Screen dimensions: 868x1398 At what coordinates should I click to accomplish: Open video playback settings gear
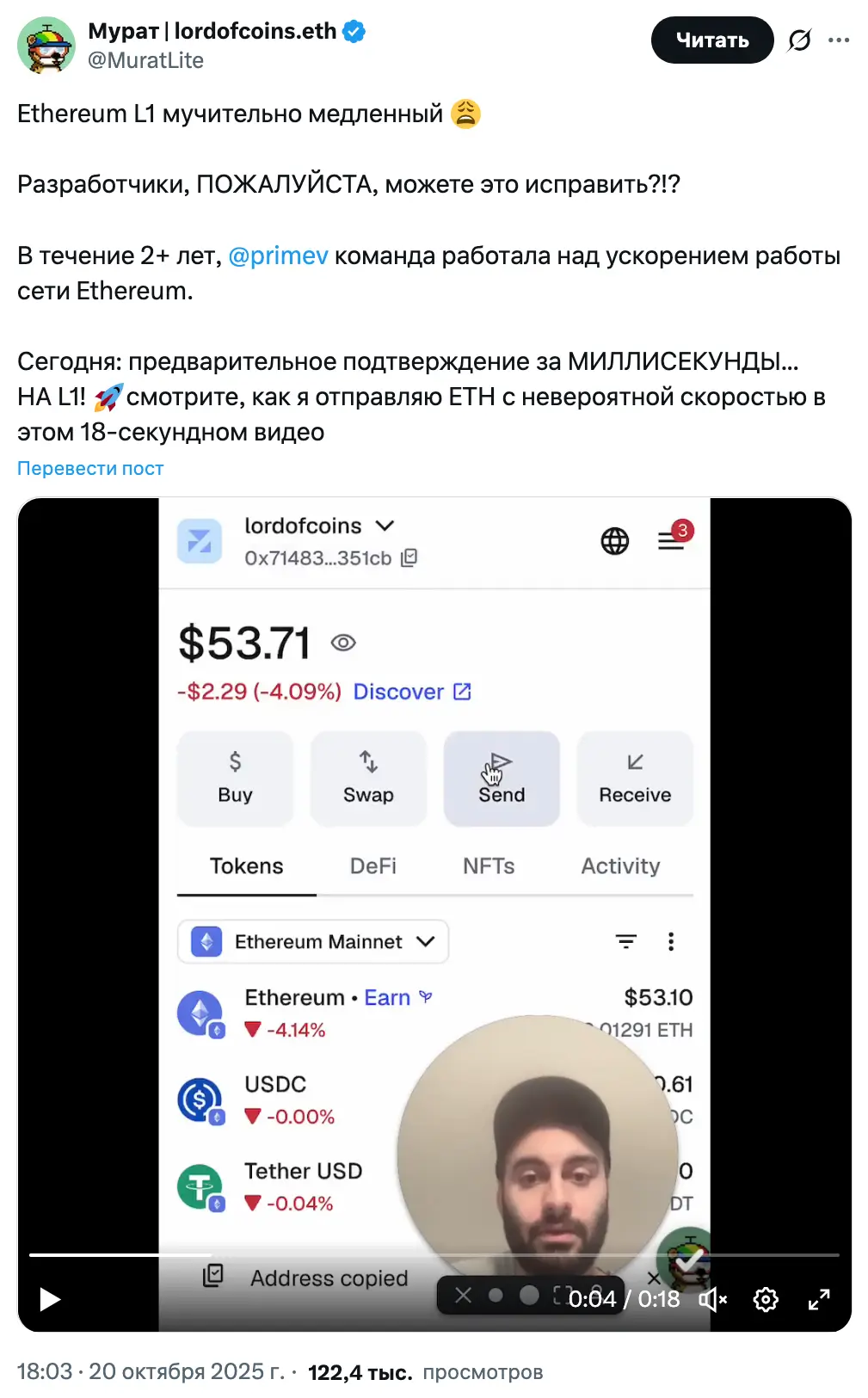coord(766,1299)
